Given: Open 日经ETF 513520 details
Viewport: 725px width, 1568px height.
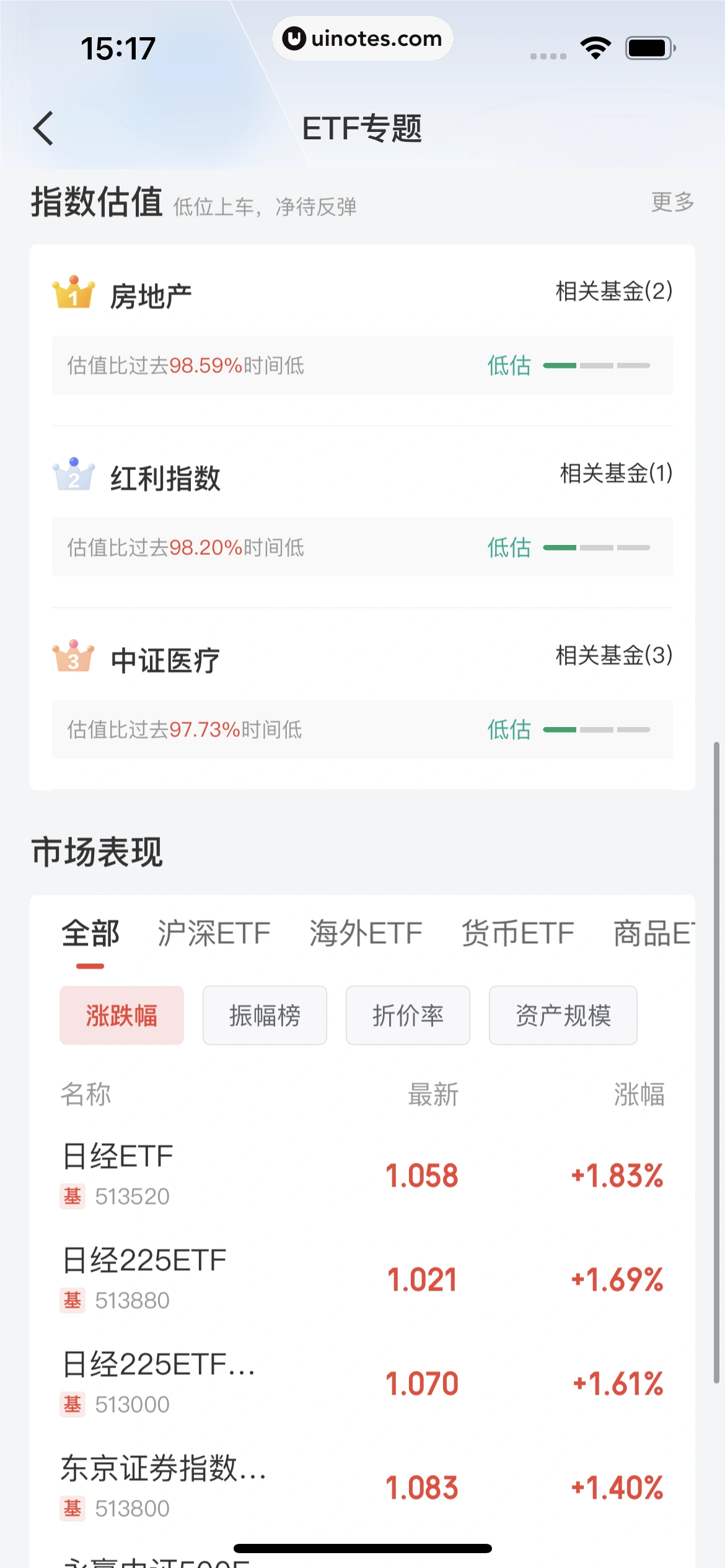Looking at the screenshot, I should 362,1175.
